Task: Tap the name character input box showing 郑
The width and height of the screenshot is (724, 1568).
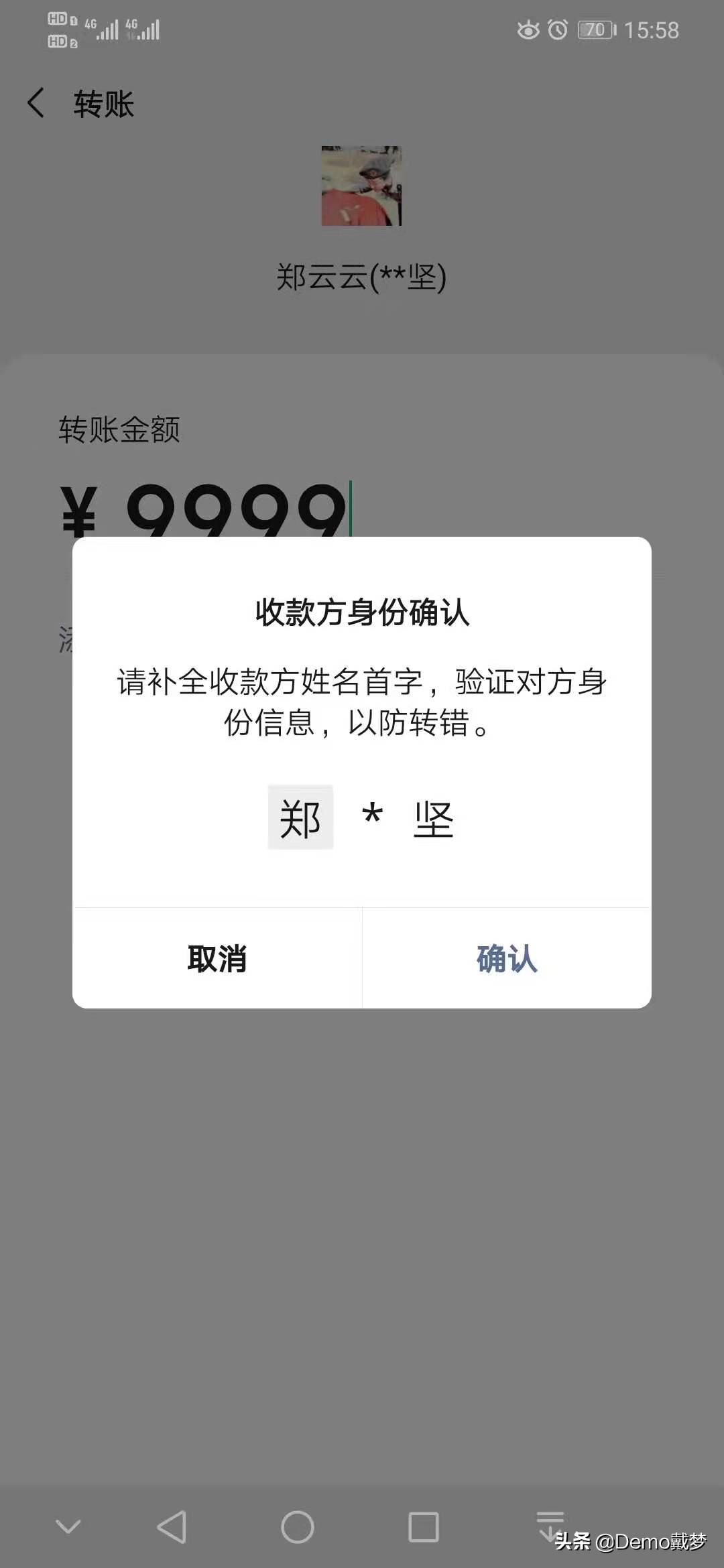Action: pyautogui.click(x=300, y=816)
